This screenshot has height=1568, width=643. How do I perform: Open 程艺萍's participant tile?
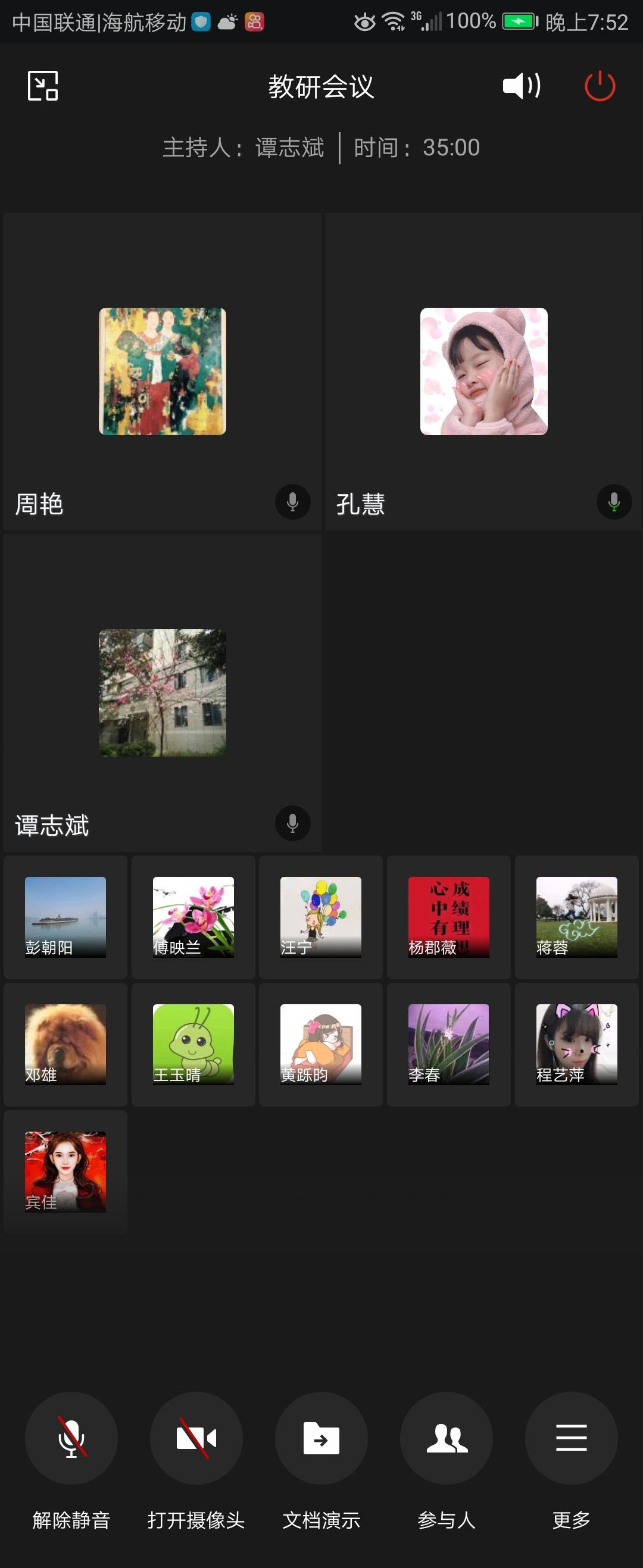pos(577,1045)
